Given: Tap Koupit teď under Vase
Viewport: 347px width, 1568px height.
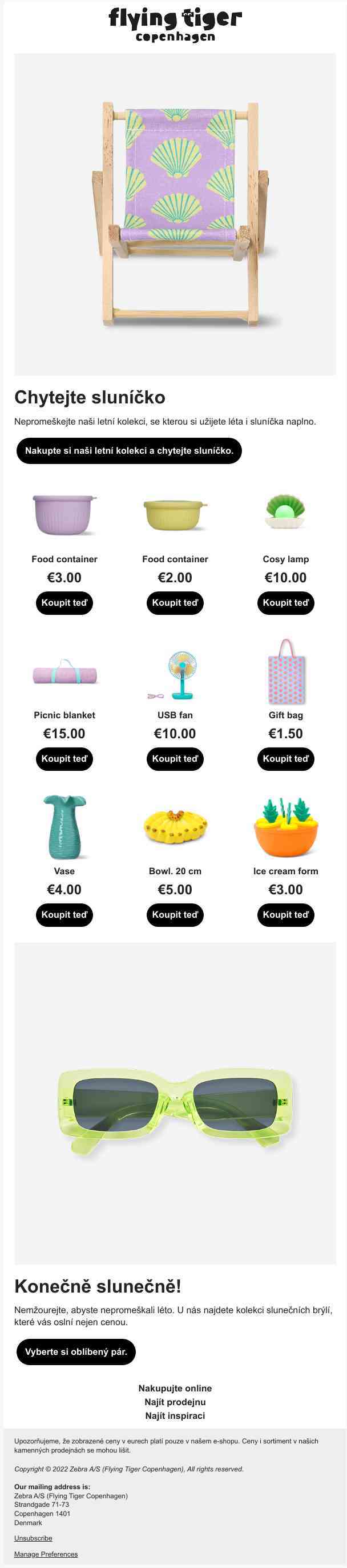Looking at the screenshot, I should 64,914.
